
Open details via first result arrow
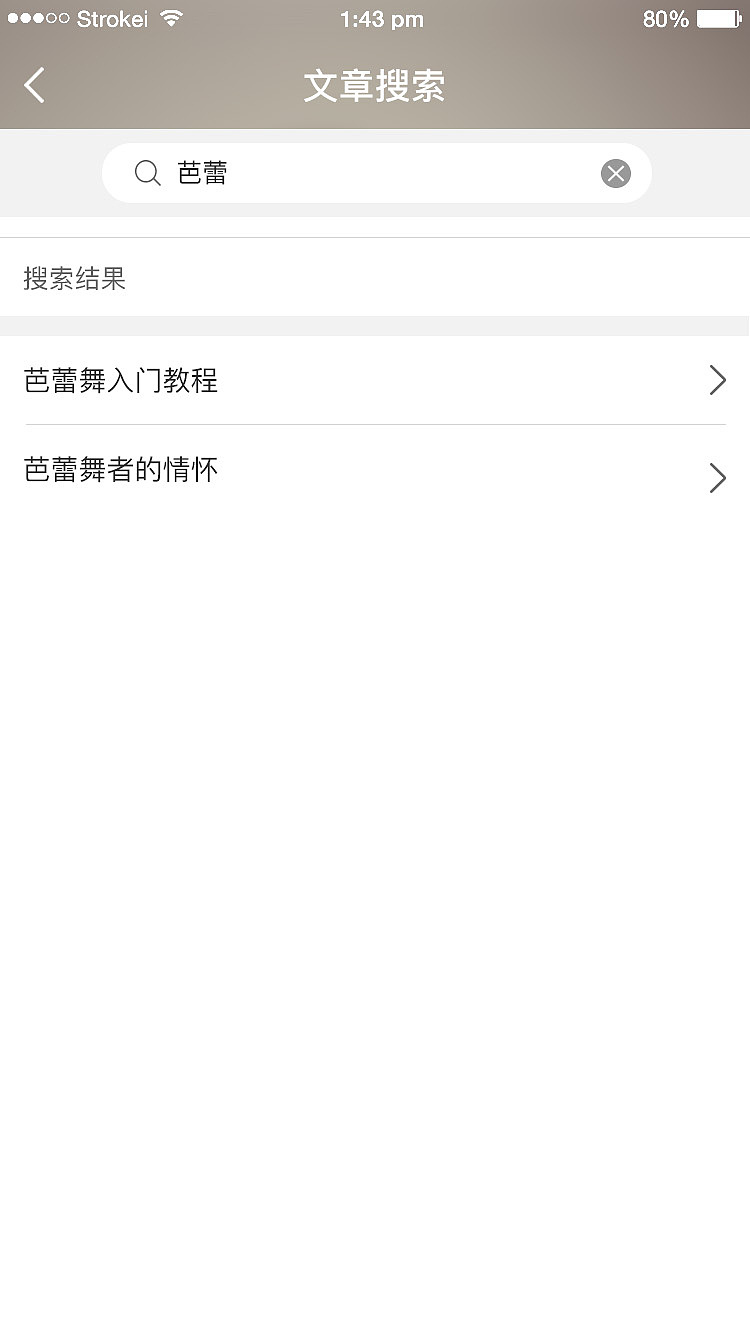717,380
